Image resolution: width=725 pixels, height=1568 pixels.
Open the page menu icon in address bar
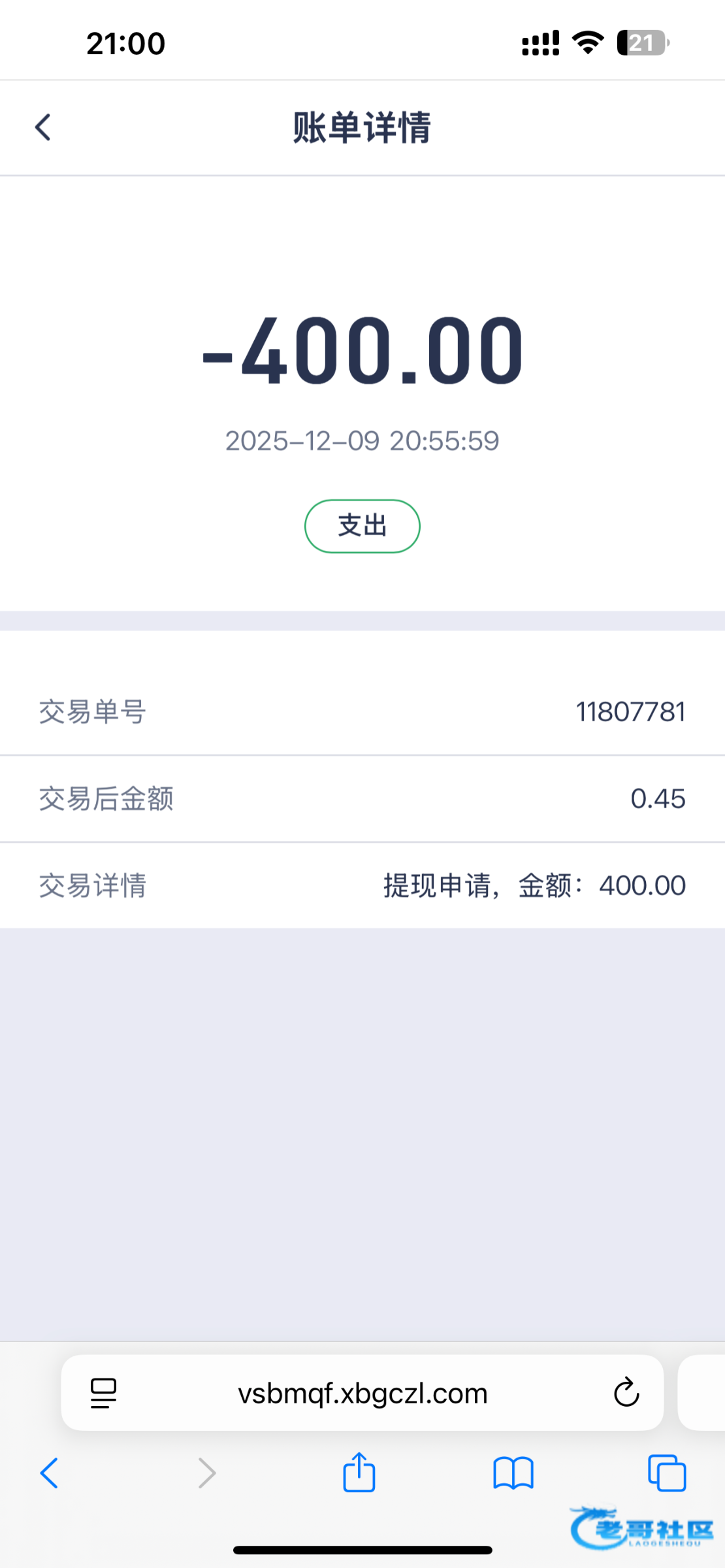pos(103,1394)
